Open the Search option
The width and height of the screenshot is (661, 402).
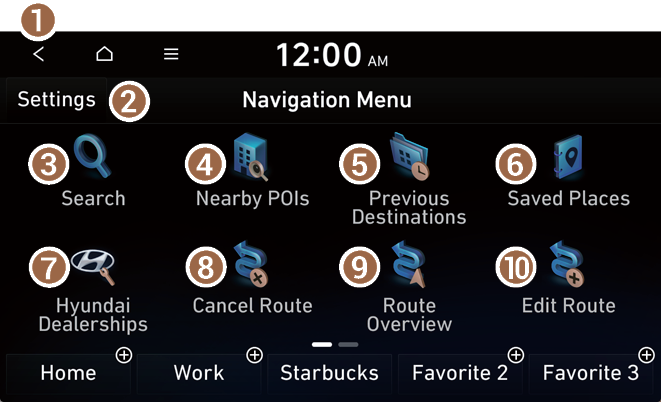click(93, 173)
